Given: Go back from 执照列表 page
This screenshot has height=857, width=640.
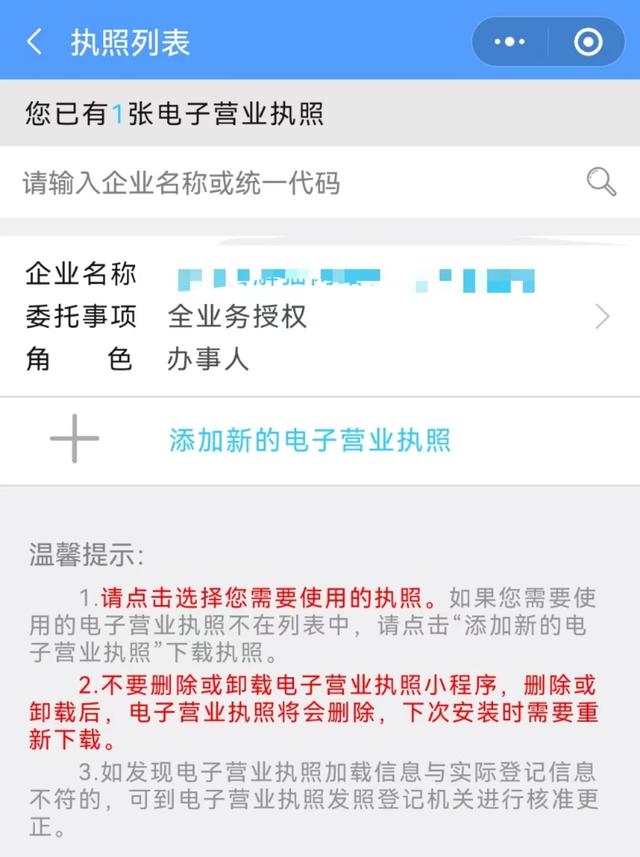Looking at the screenshot, I should click(x=35, y=42).
